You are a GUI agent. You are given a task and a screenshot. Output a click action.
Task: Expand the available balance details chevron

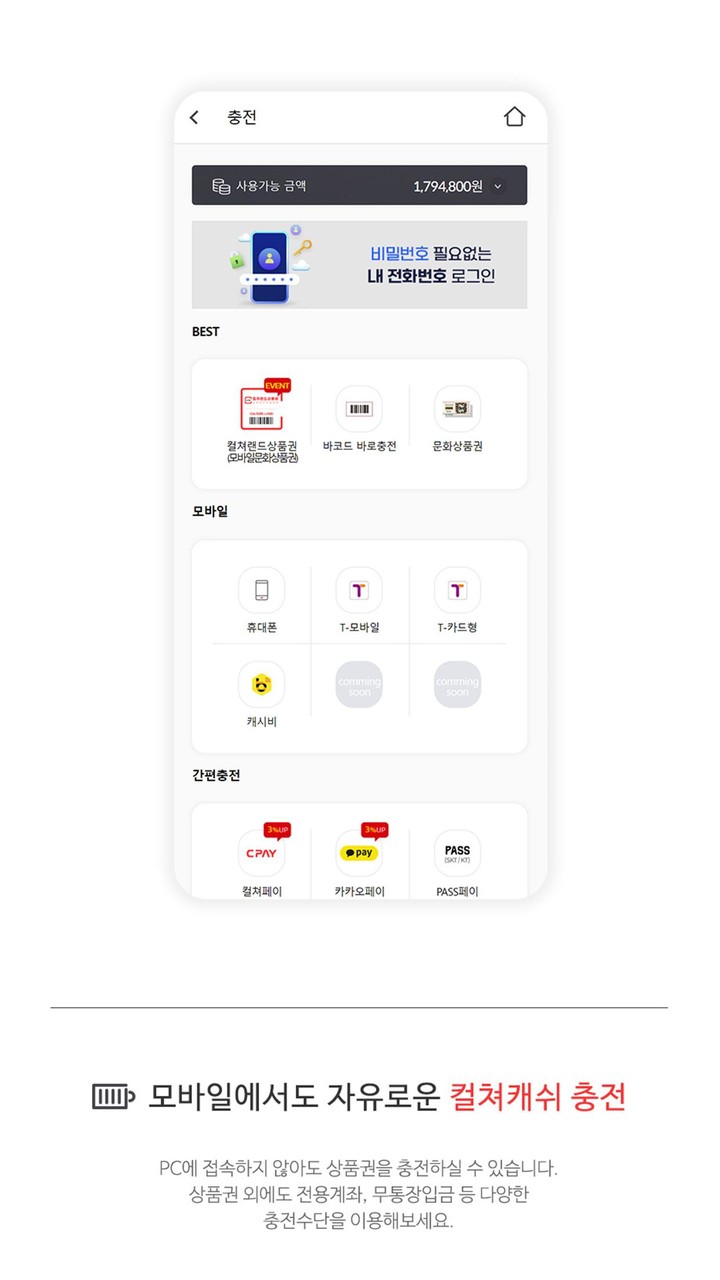tap(497, 185)
